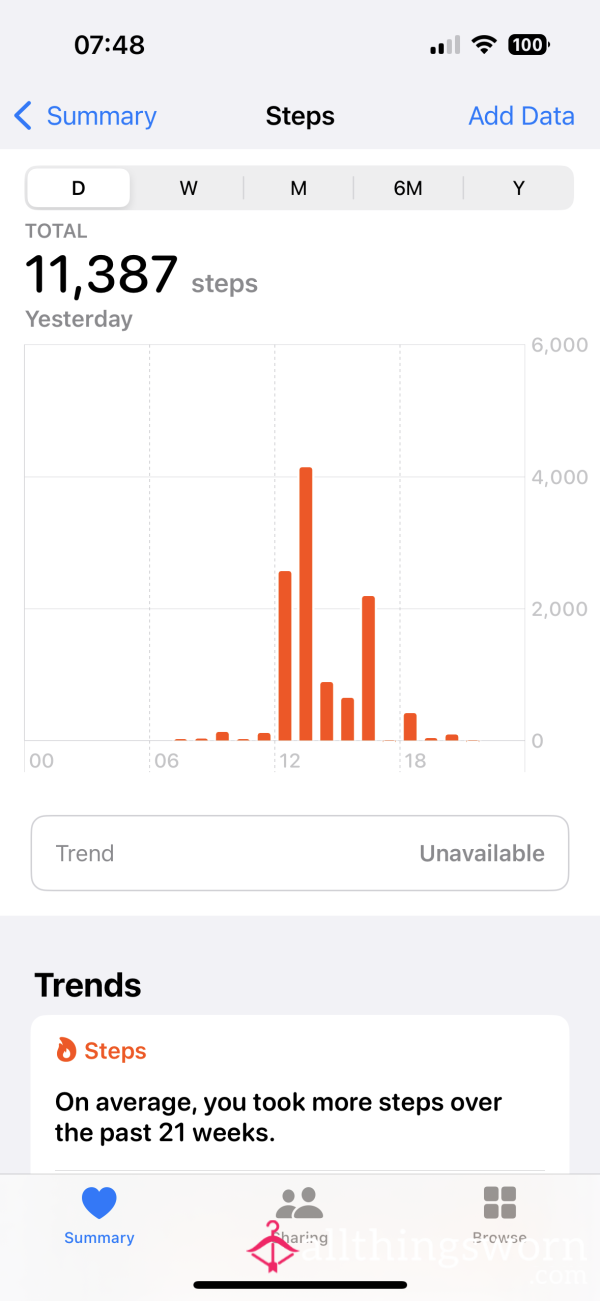Tap Add Data
Image resolution: width=600 pixels, height=1301 pixels.
pyautogui.click(x=521, y=116)
